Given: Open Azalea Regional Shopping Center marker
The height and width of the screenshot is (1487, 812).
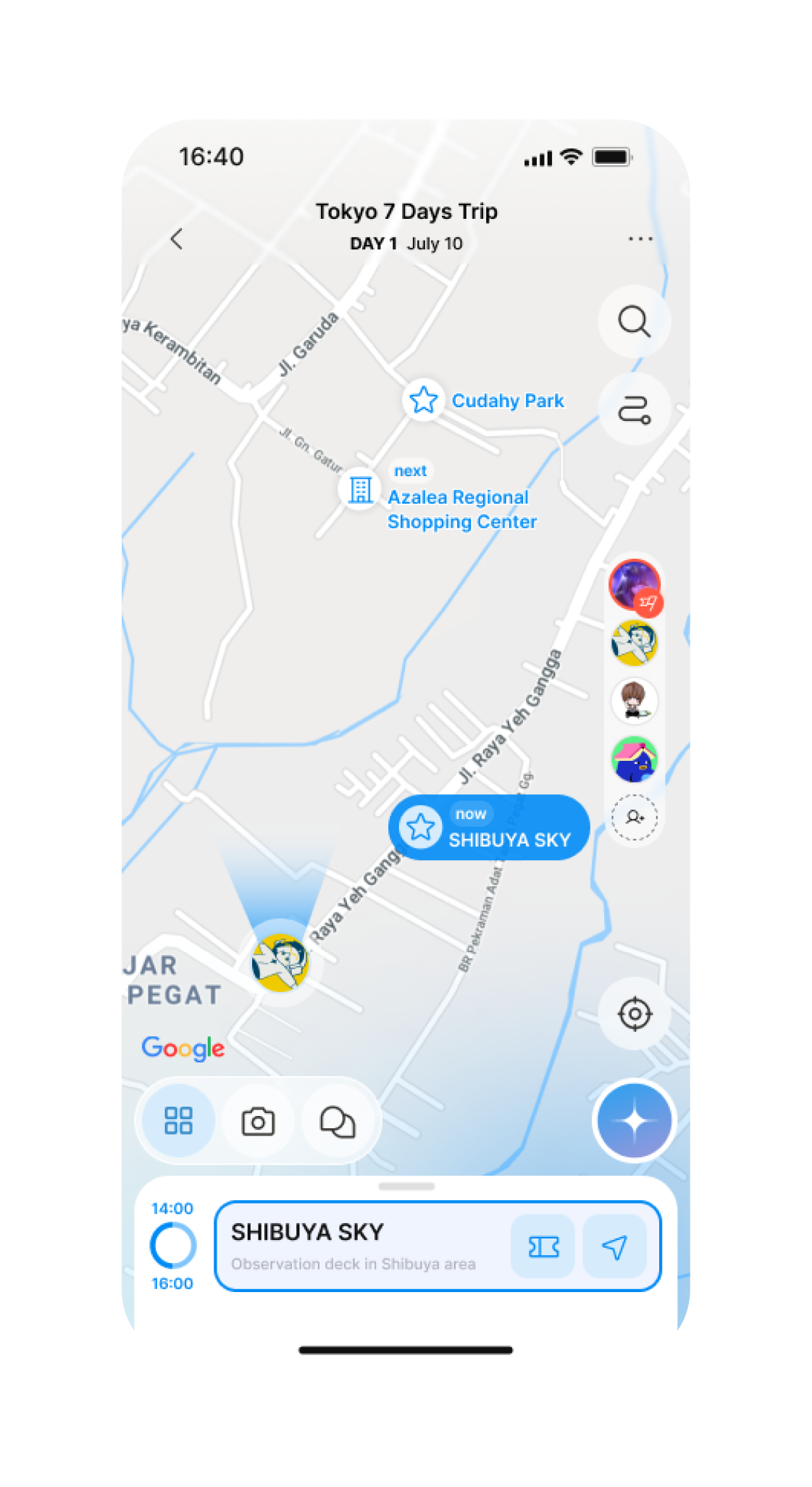Looking at the screenshot, I should coord(360,491).
